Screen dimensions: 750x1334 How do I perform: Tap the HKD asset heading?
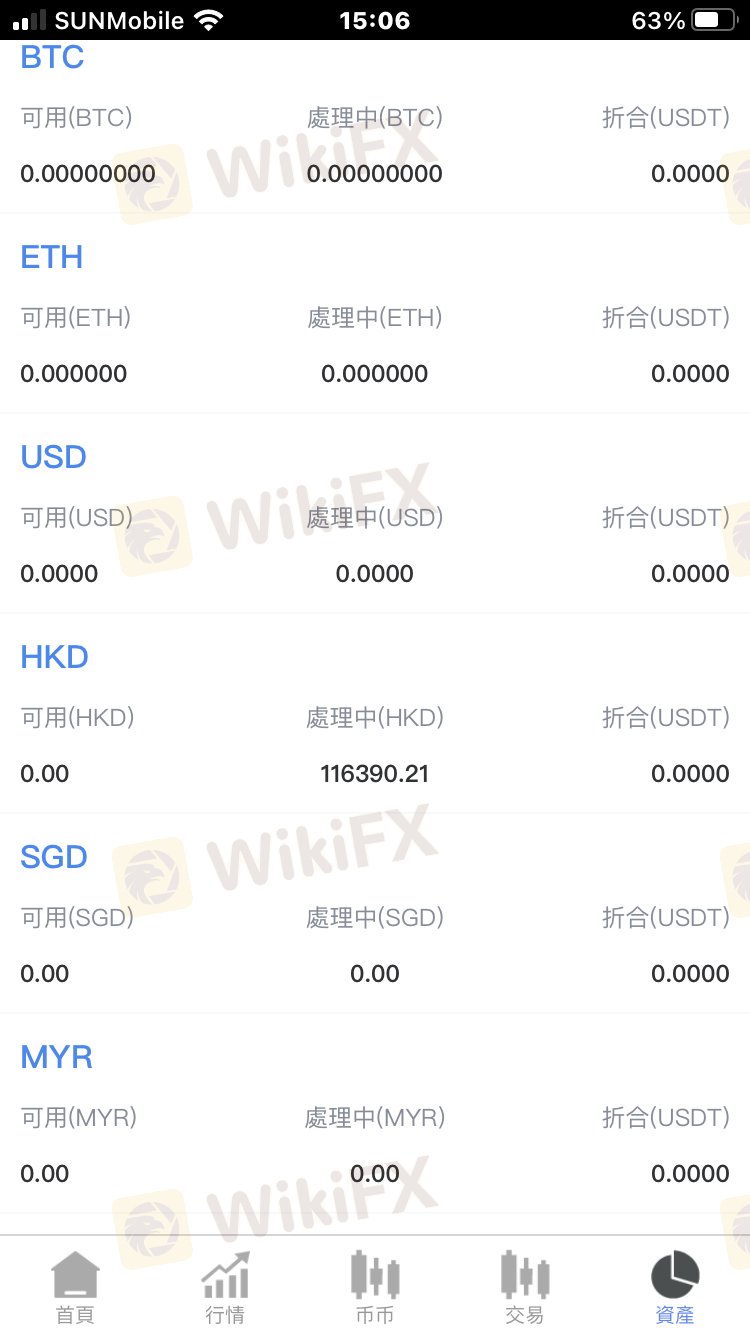55,658
